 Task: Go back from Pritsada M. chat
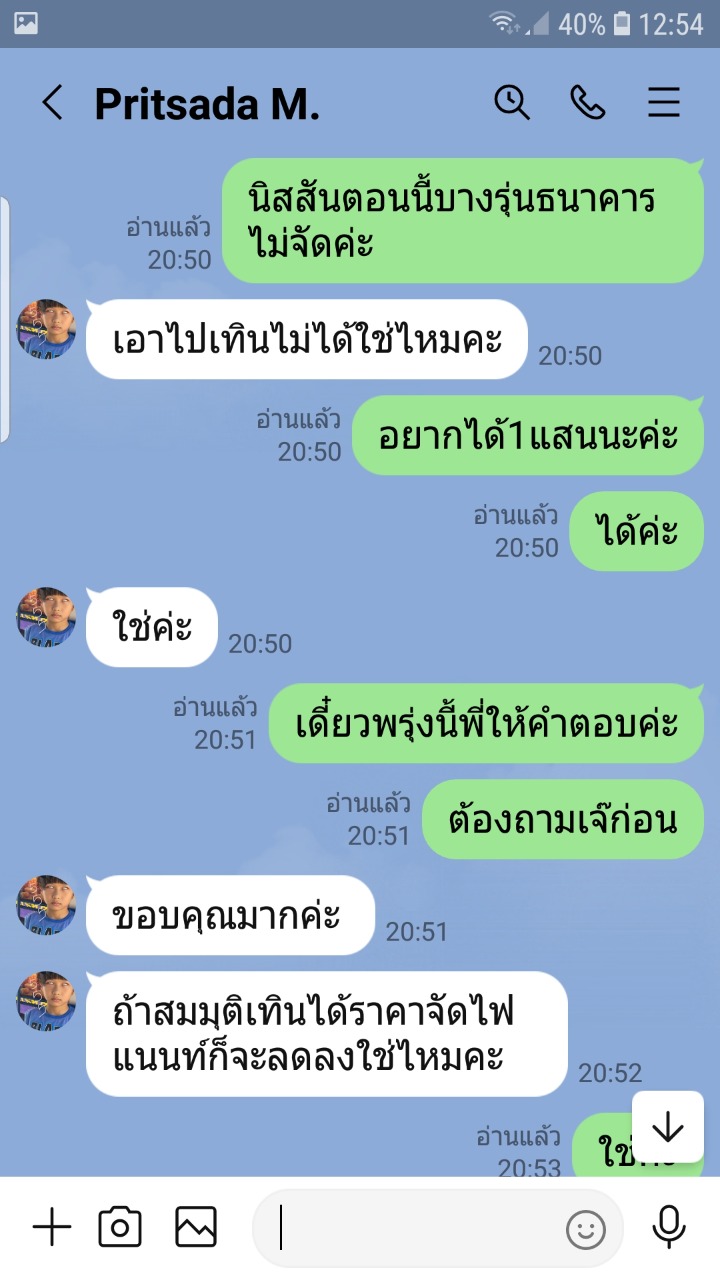[52, 103]
